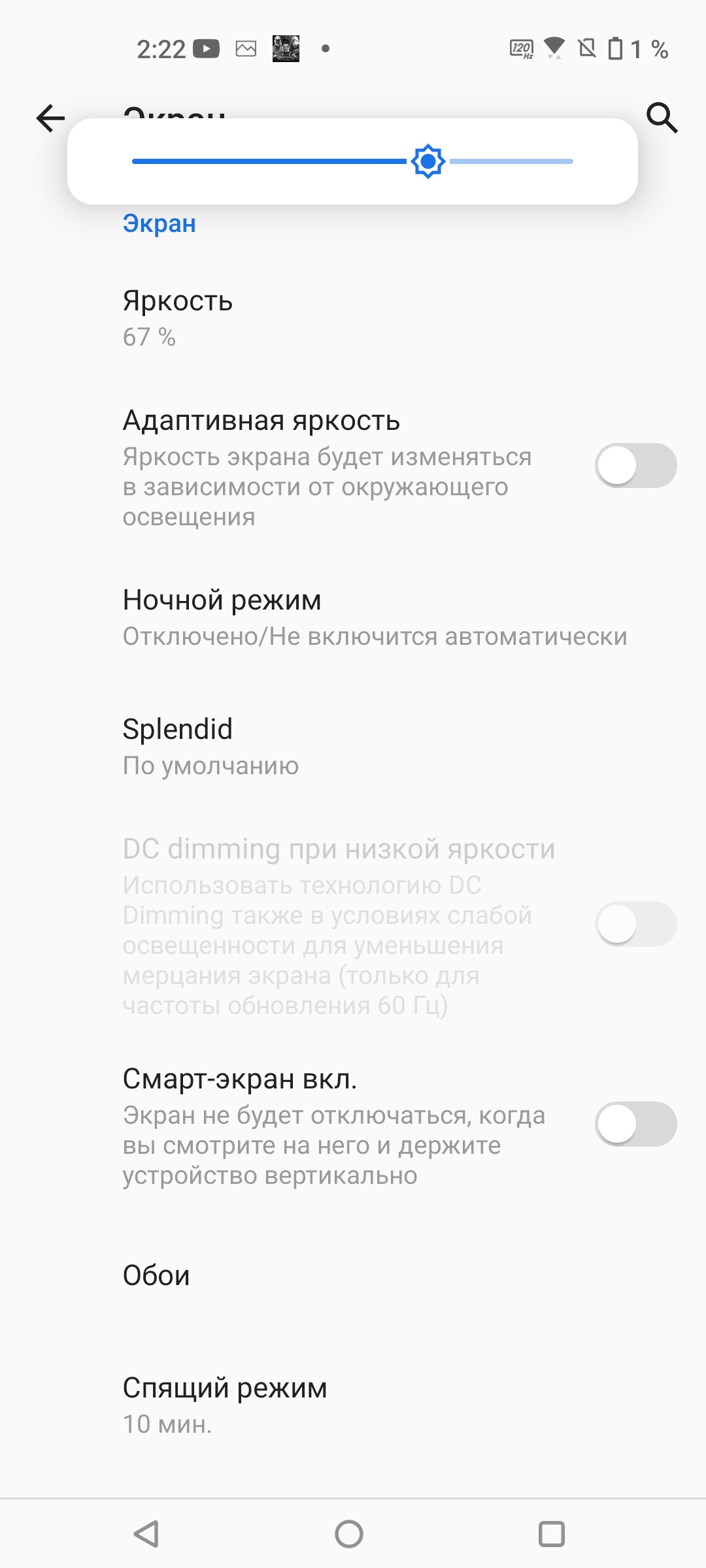Tap the system home button

coord(349,1533)
